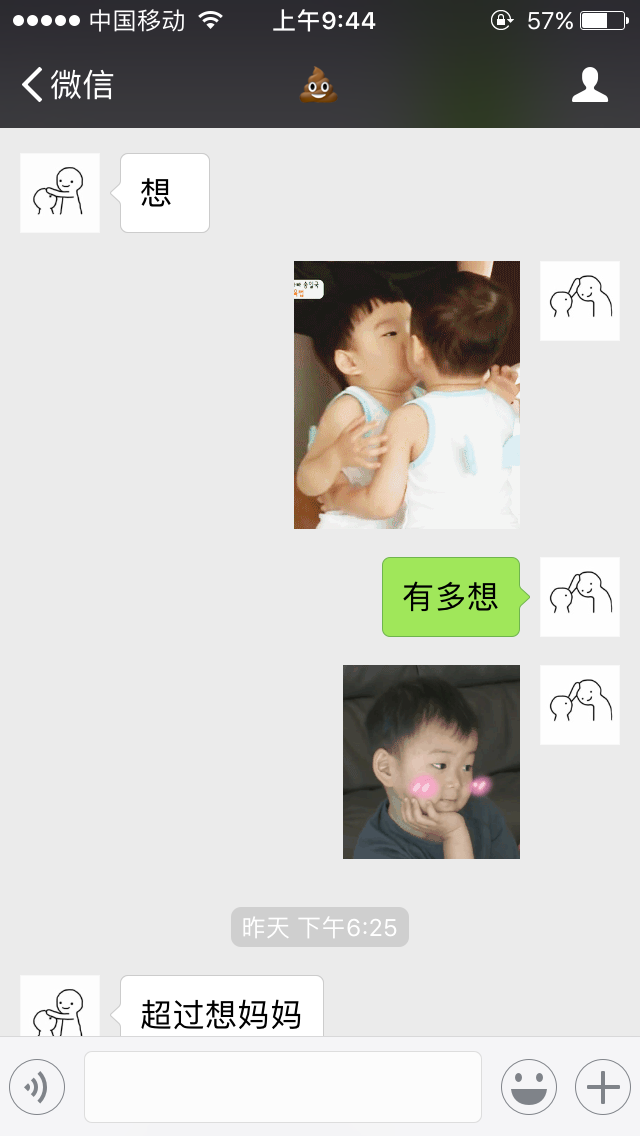Open the sticker of two toddlers hugging

click(407, 395)
